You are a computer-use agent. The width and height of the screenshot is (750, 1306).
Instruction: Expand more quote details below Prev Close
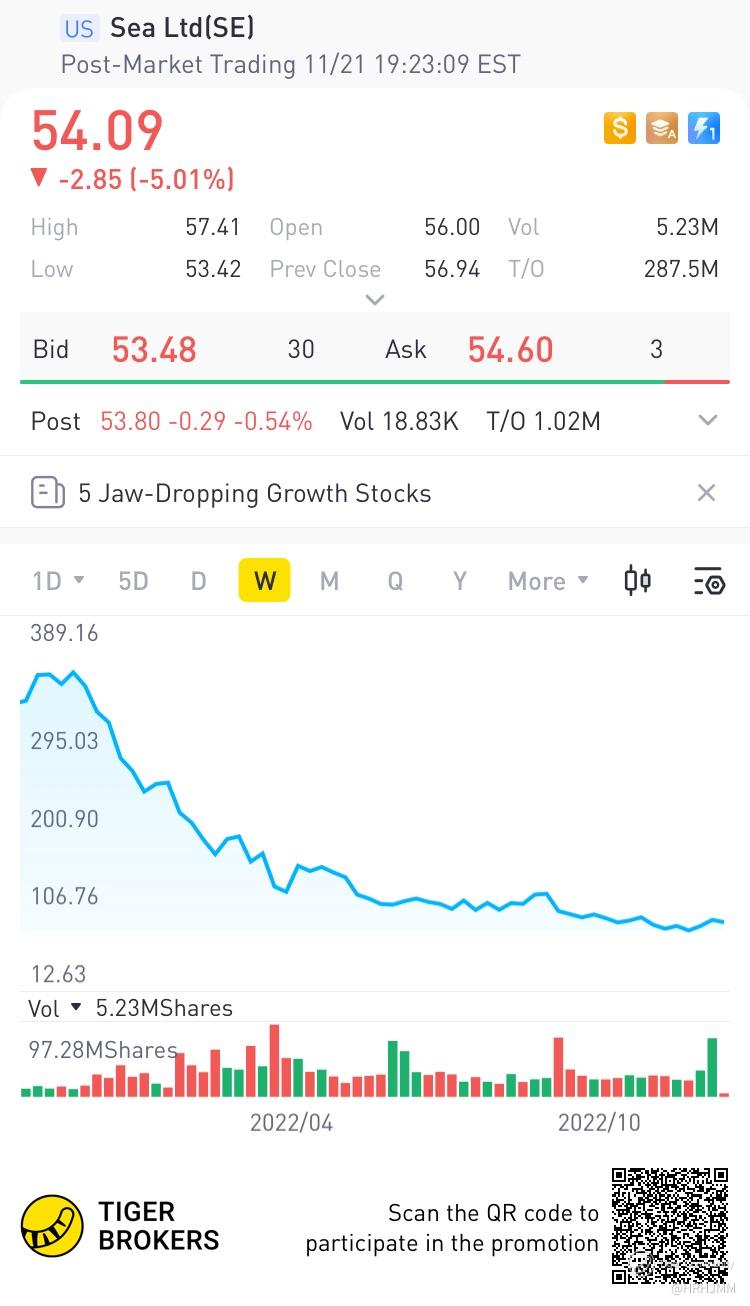375,299
